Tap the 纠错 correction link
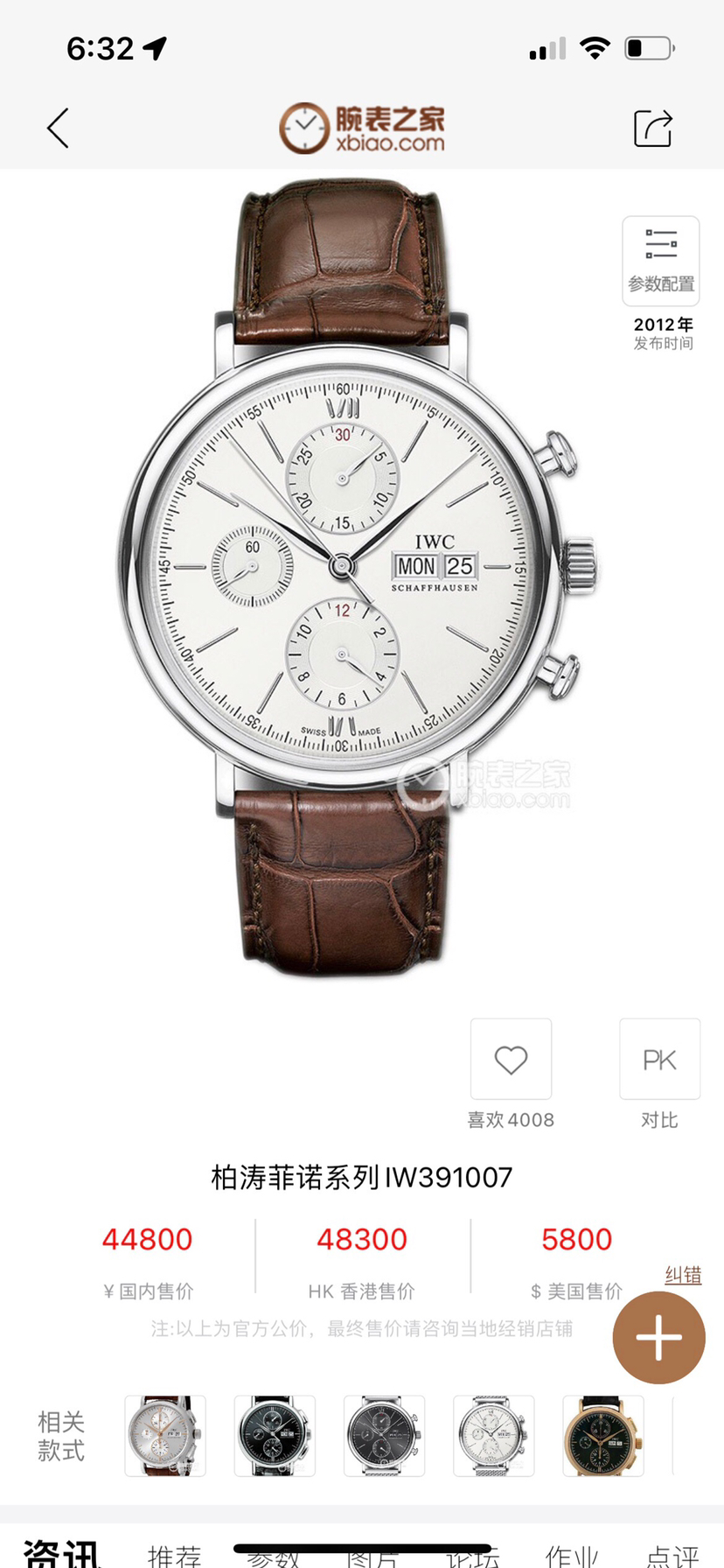724x1568 pixels. click(x=683, y=1275)
